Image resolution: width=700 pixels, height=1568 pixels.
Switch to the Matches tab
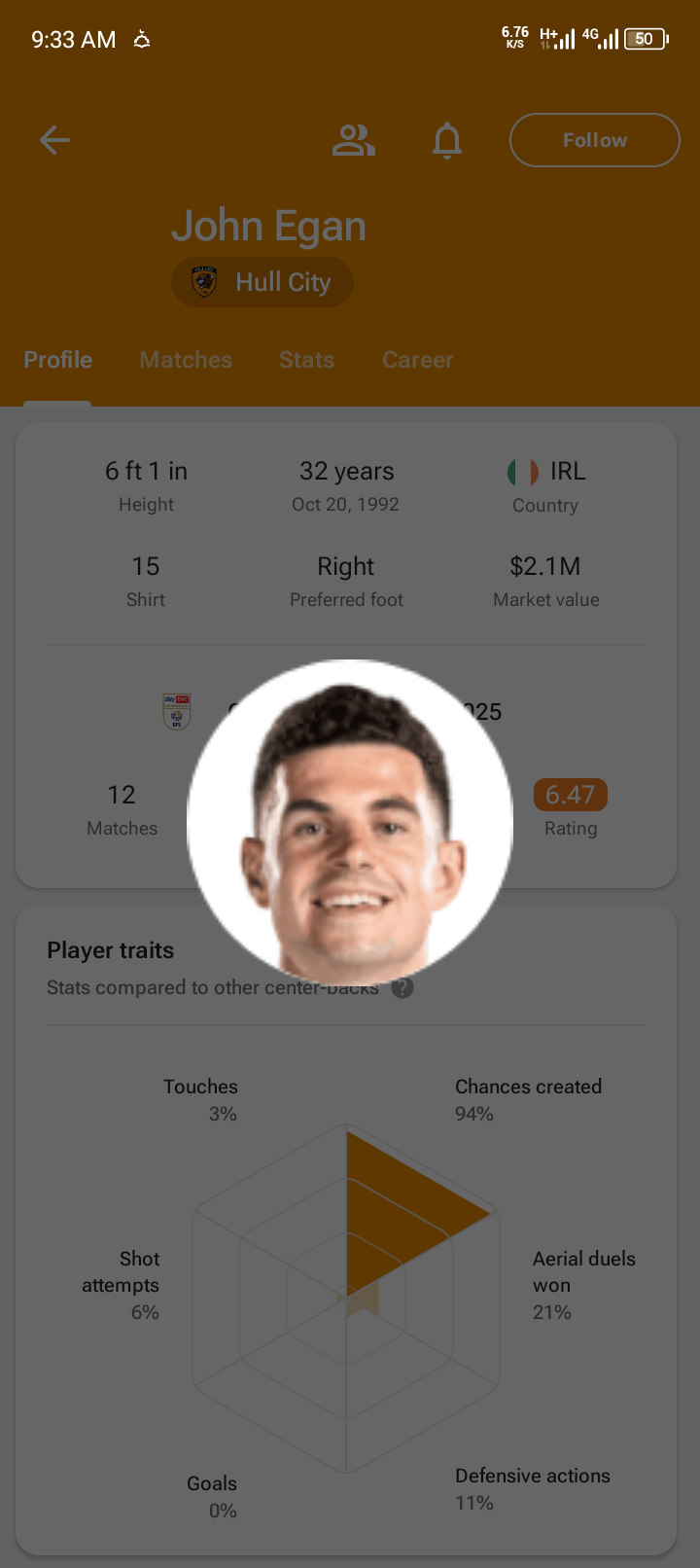coord(186,360)
